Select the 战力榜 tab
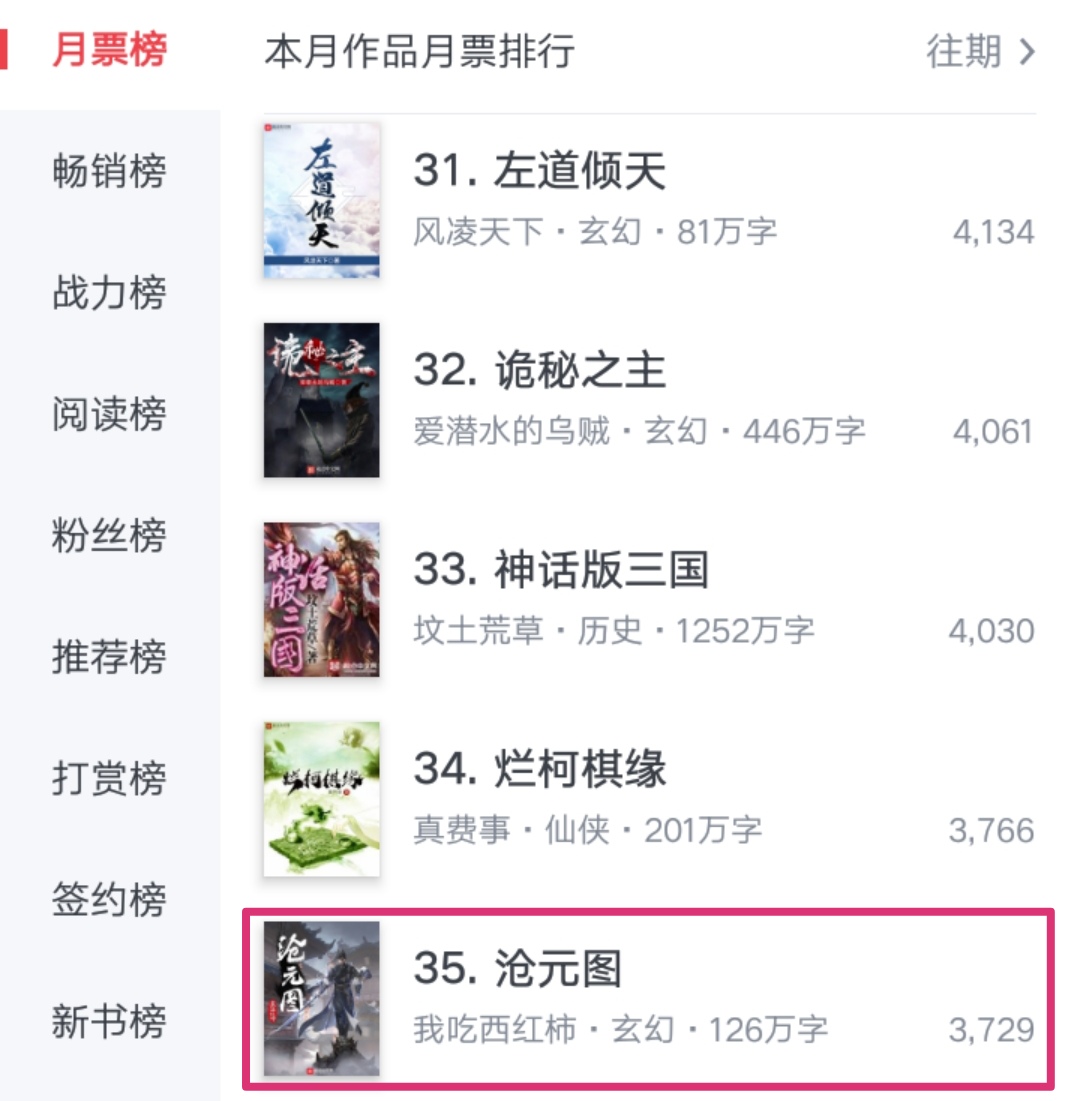 109,293
